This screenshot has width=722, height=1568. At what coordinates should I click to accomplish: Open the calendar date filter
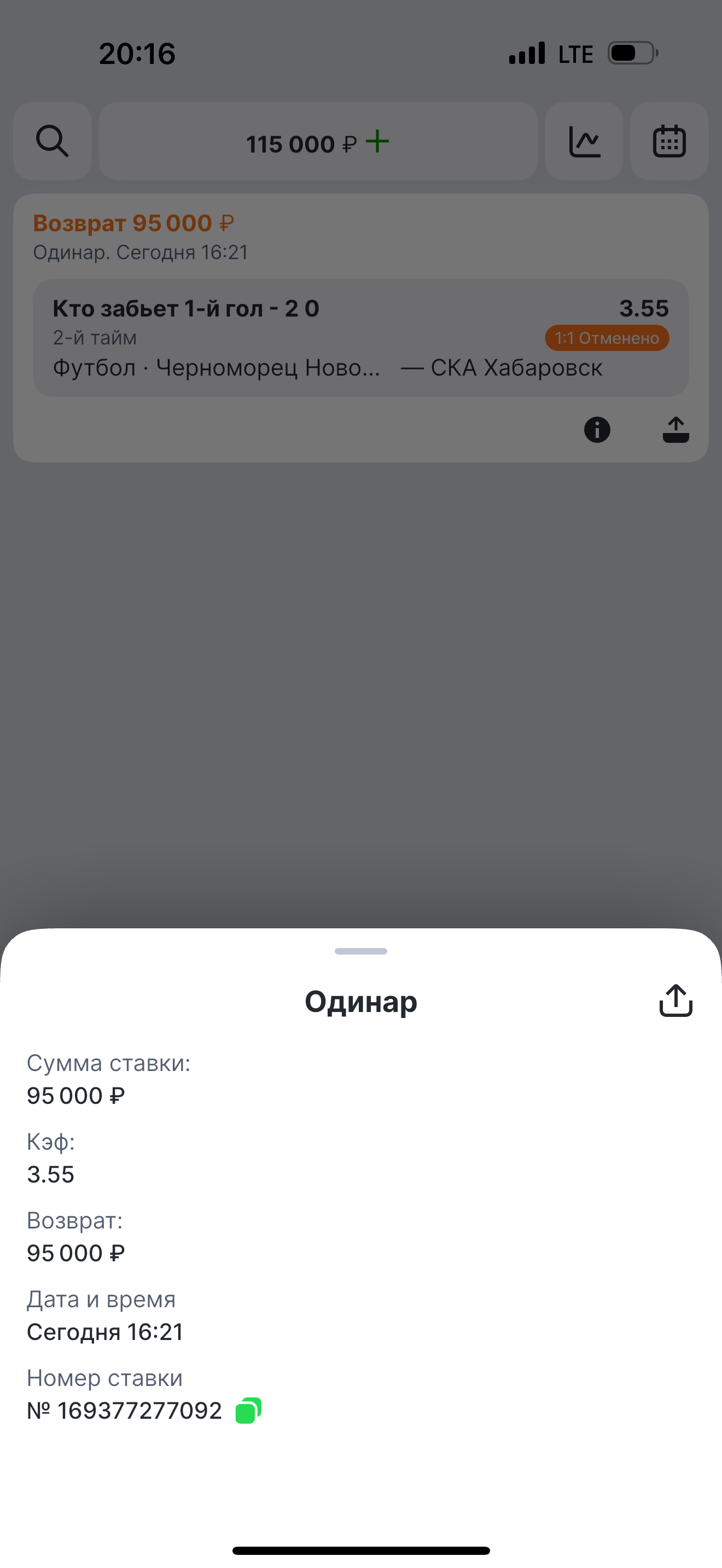pos(669,141)
